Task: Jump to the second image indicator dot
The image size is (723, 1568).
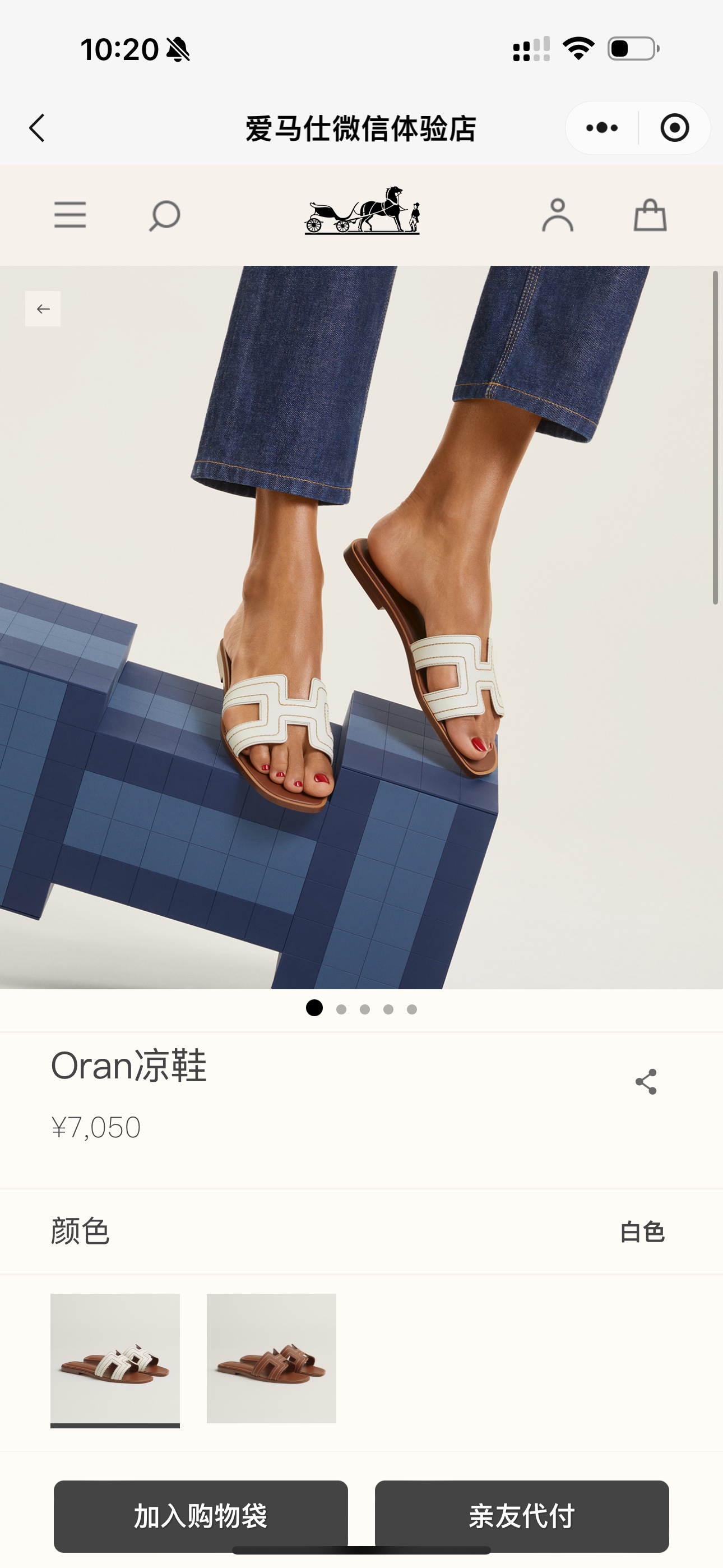Action: click(341, 1009)
